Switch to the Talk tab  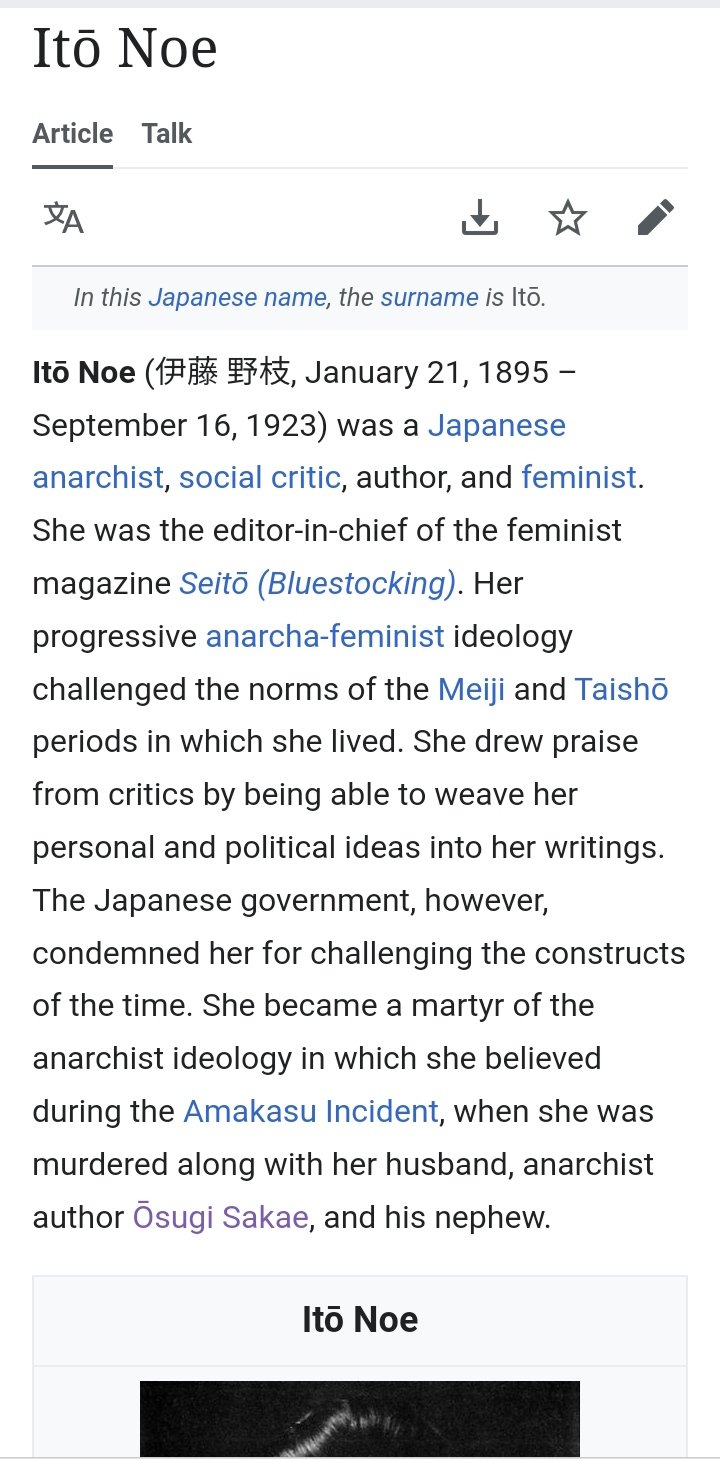(x=166, y=134)
